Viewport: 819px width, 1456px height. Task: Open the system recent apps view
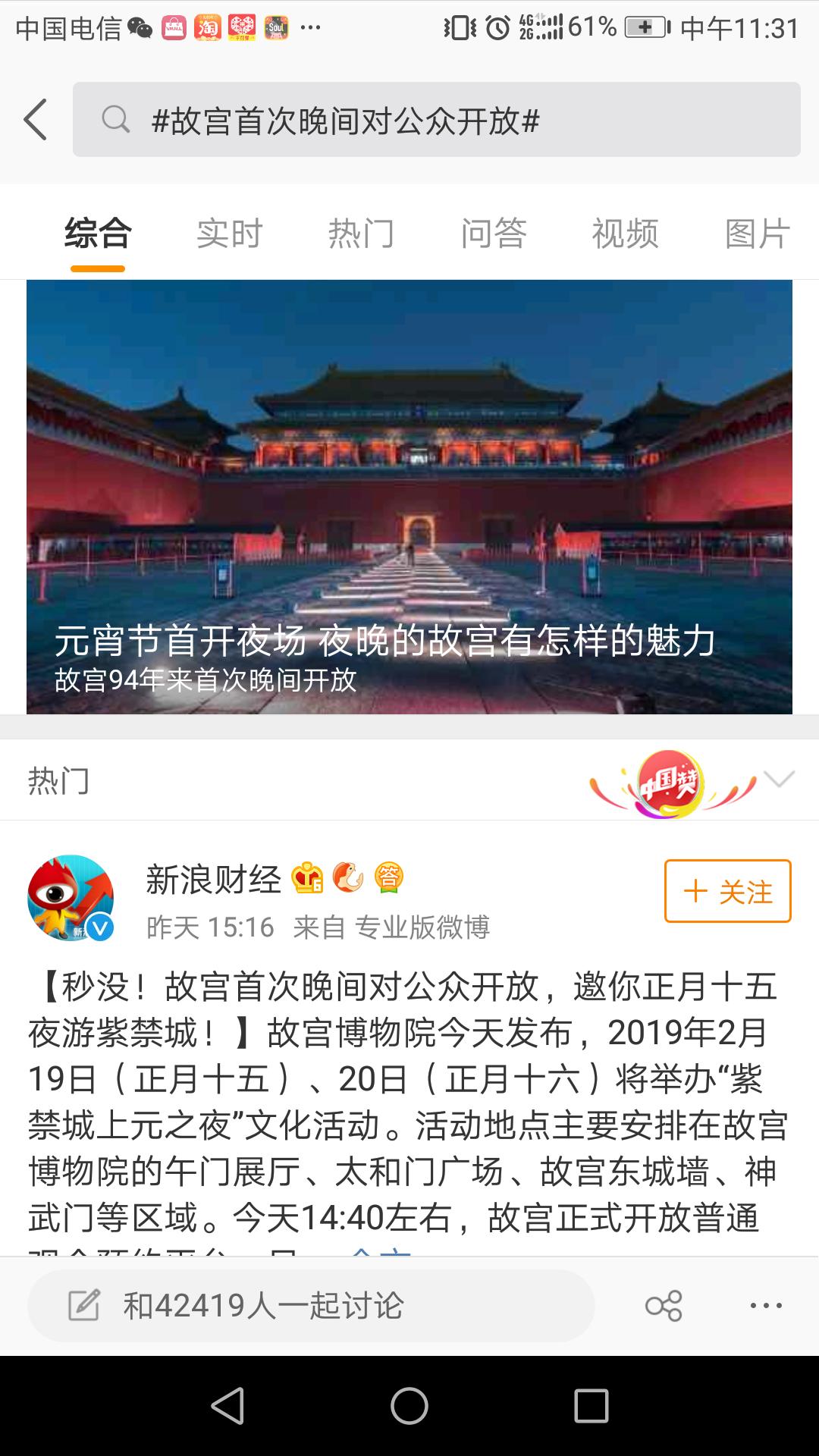(591, 1406)
